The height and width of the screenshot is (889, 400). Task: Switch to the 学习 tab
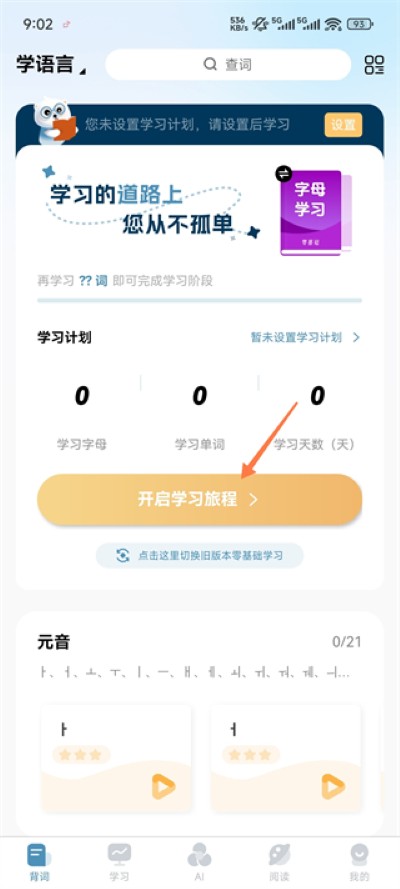[119, 862]
